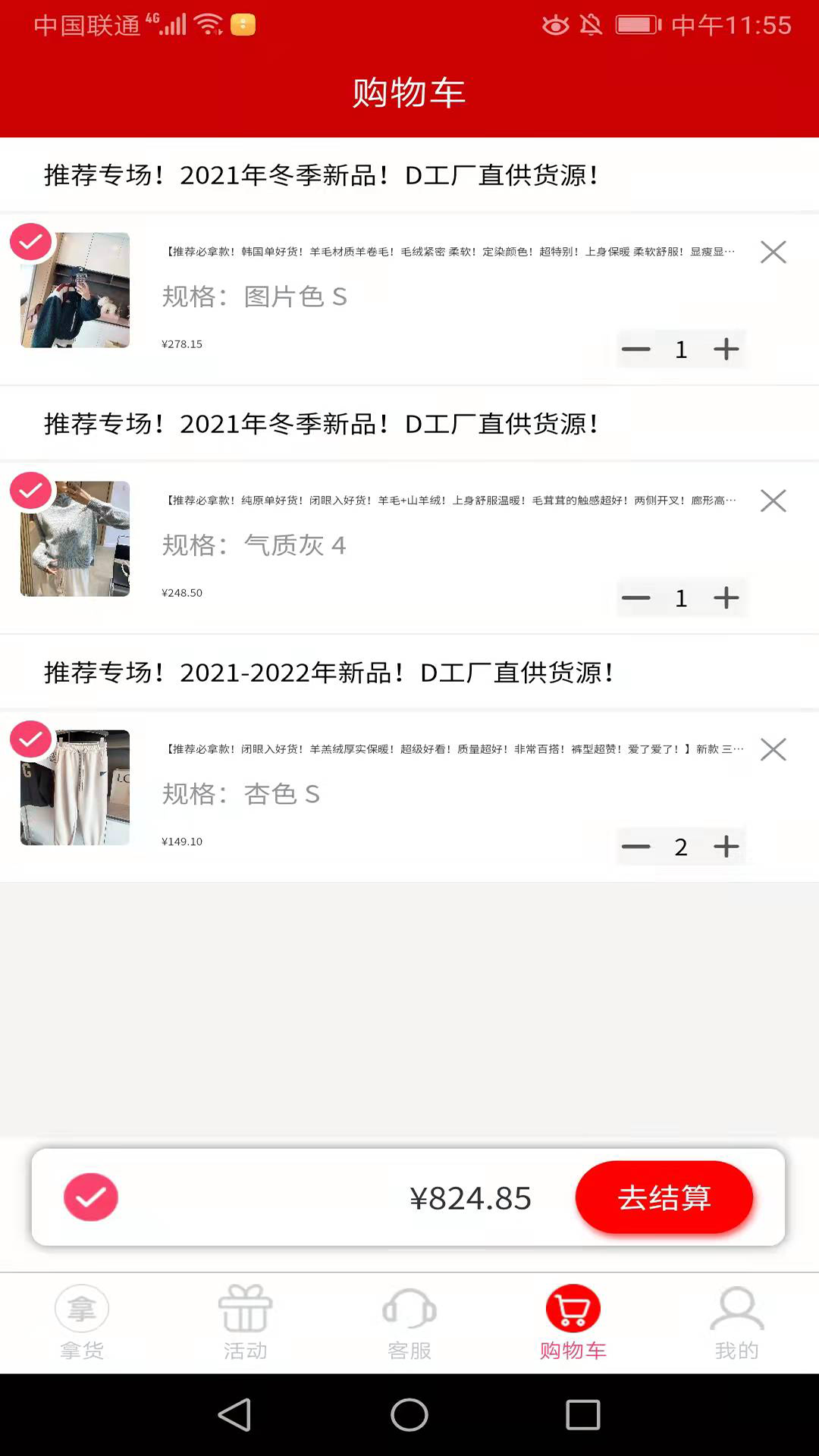
Task: Open customer service via 客服 headset icon
Action: click(x=409, y=1309)
